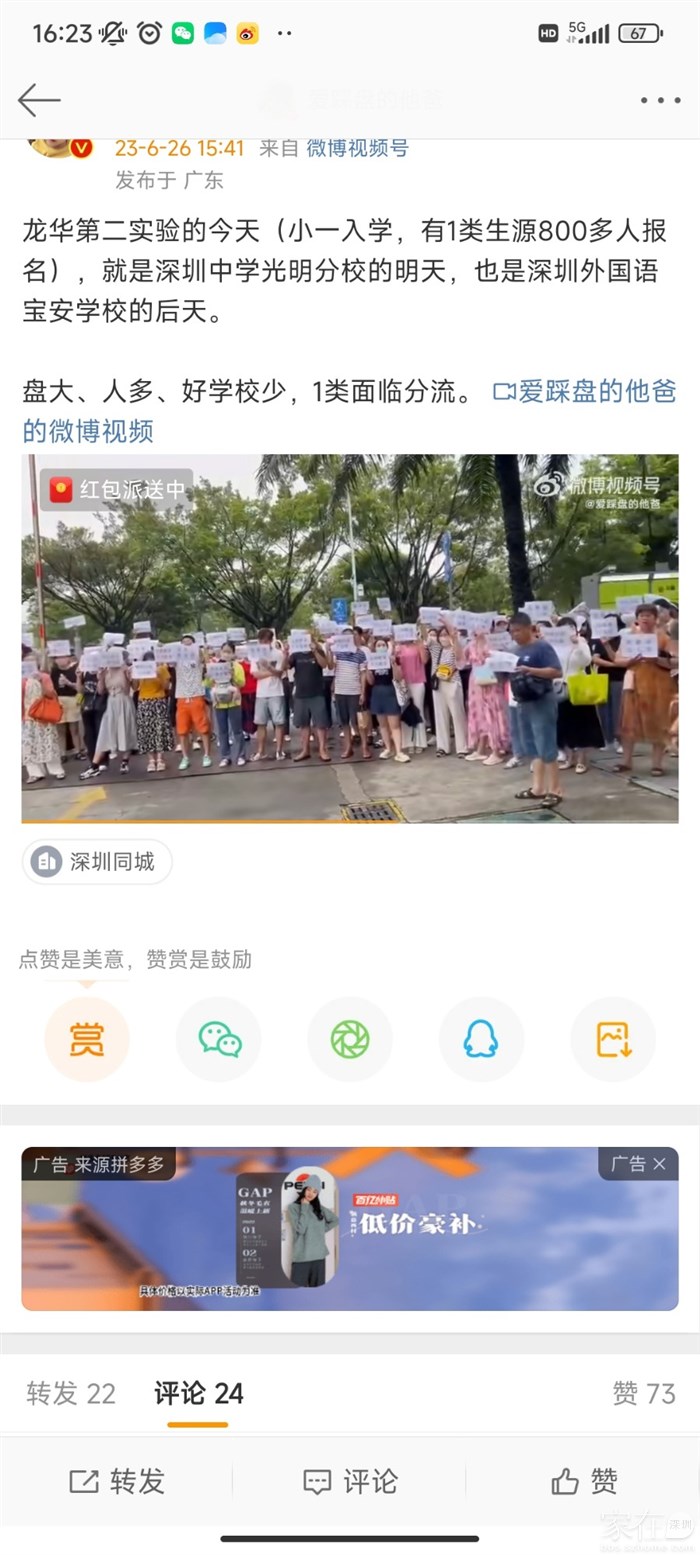Viewport: 700px width, 1555px height.
Task: Share to WeChat Moments
Action: click(x=350, y=1039)
